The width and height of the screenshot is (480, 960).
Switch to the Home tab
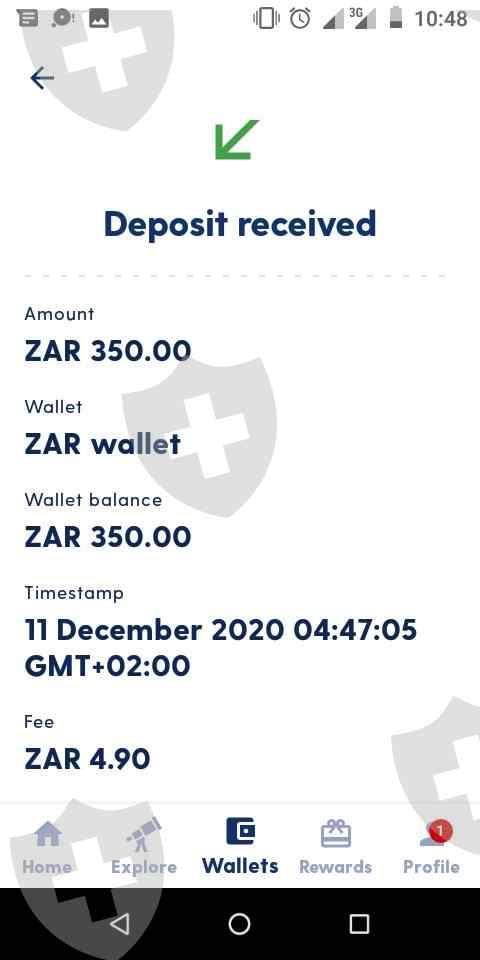pyautogui.click(x=47, y=847)
